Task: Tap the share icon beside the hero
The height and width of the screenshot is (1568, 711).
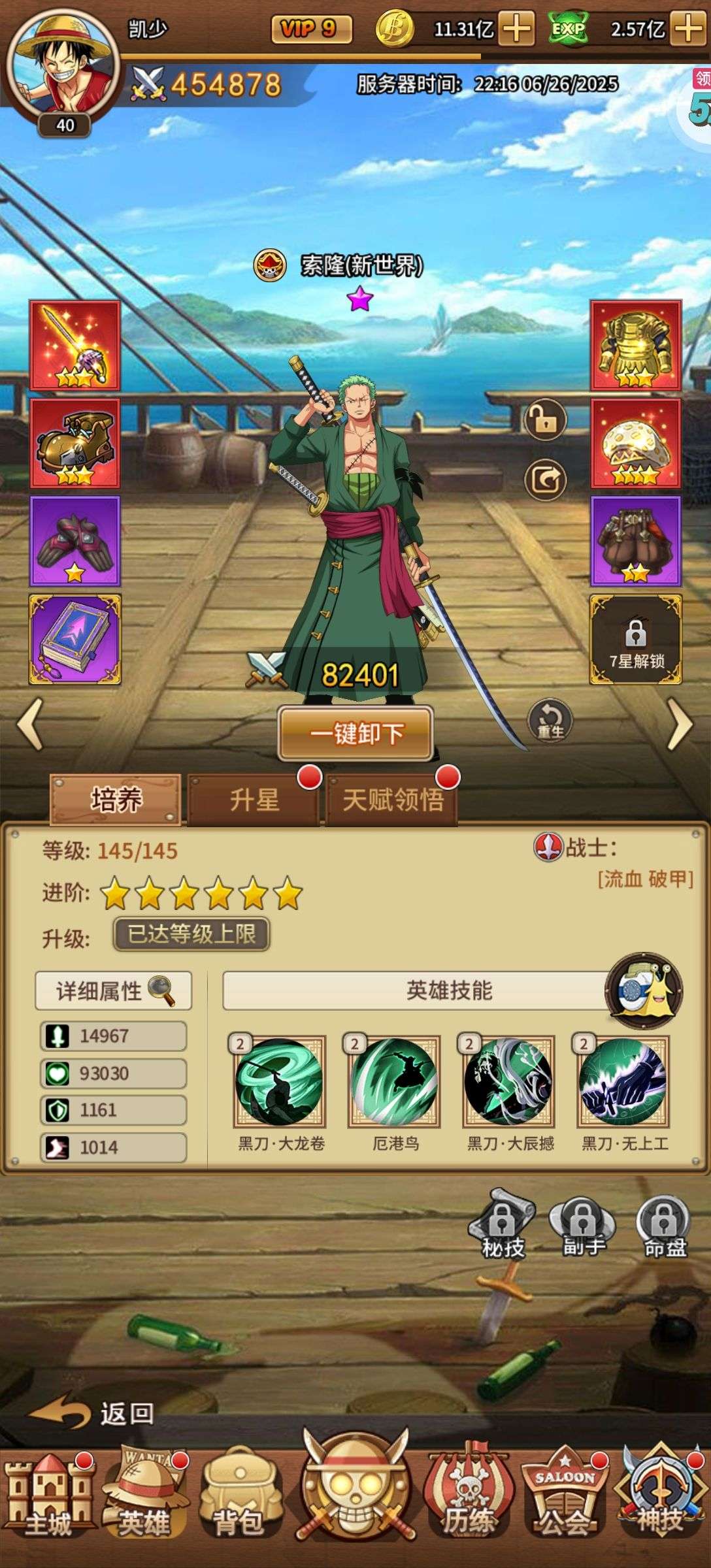Action: coord(545,480)
